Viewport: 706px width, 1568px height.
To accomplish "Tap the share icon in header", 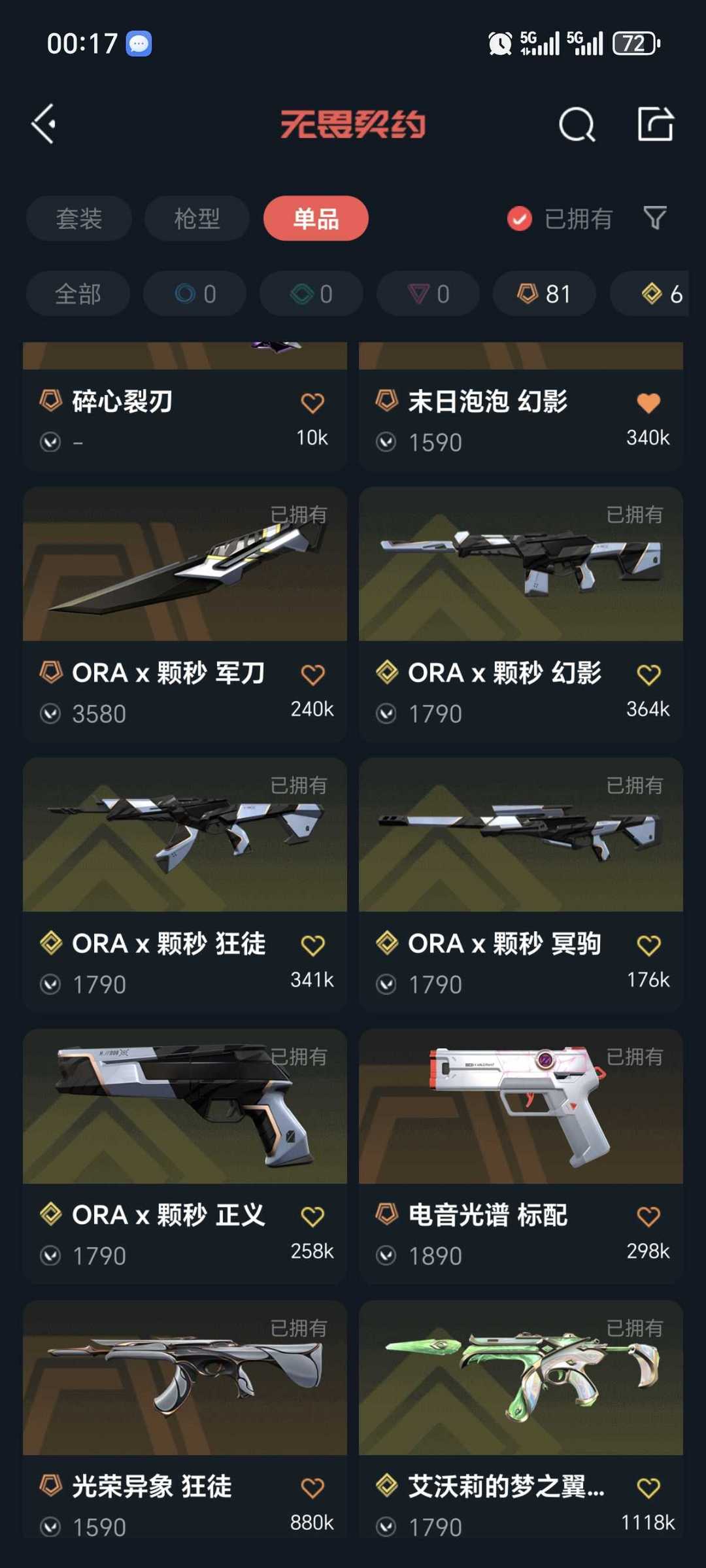I will [x=655, y=124].
